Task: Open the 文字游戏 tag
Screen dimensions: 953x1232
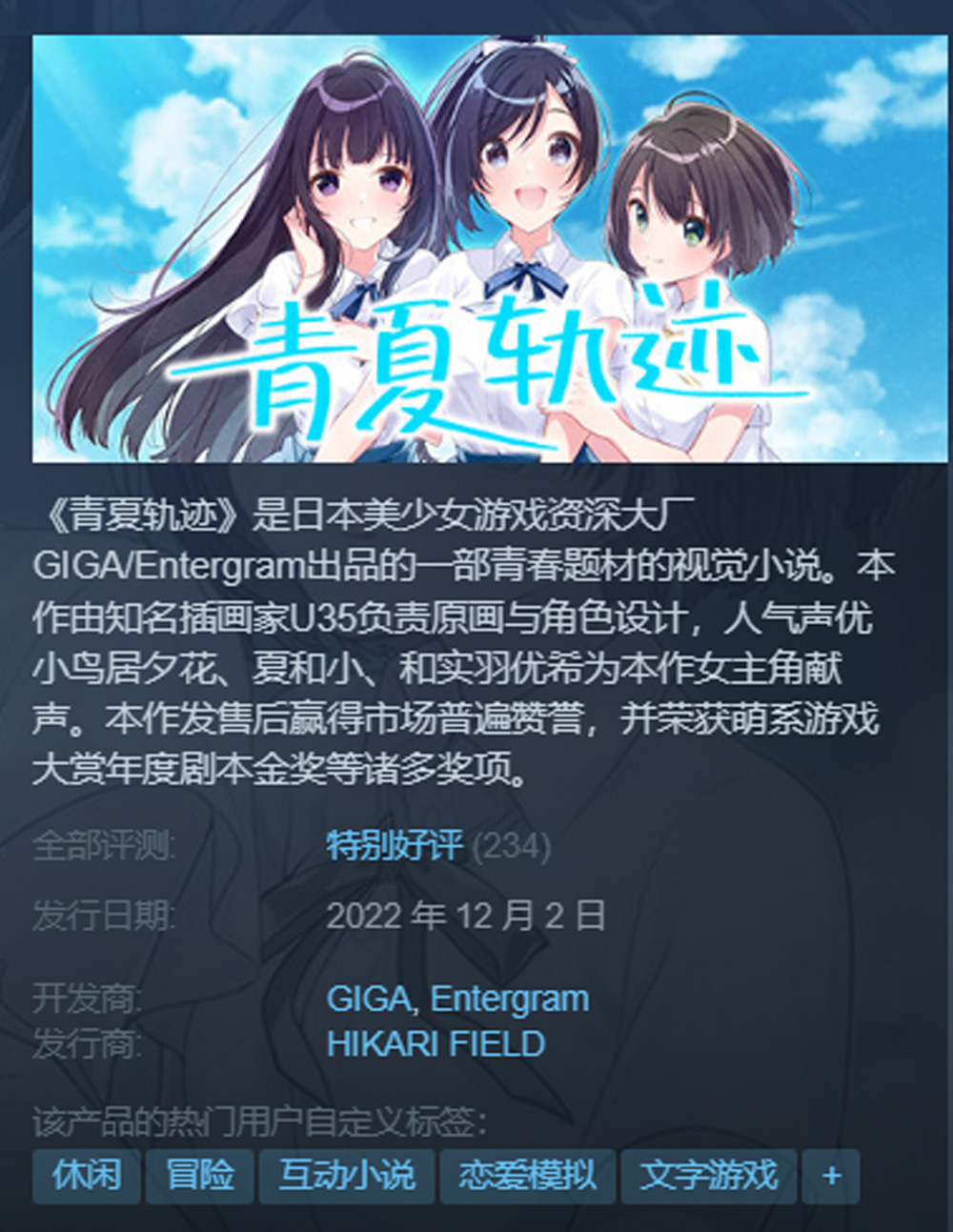Action: point(708,1175)
